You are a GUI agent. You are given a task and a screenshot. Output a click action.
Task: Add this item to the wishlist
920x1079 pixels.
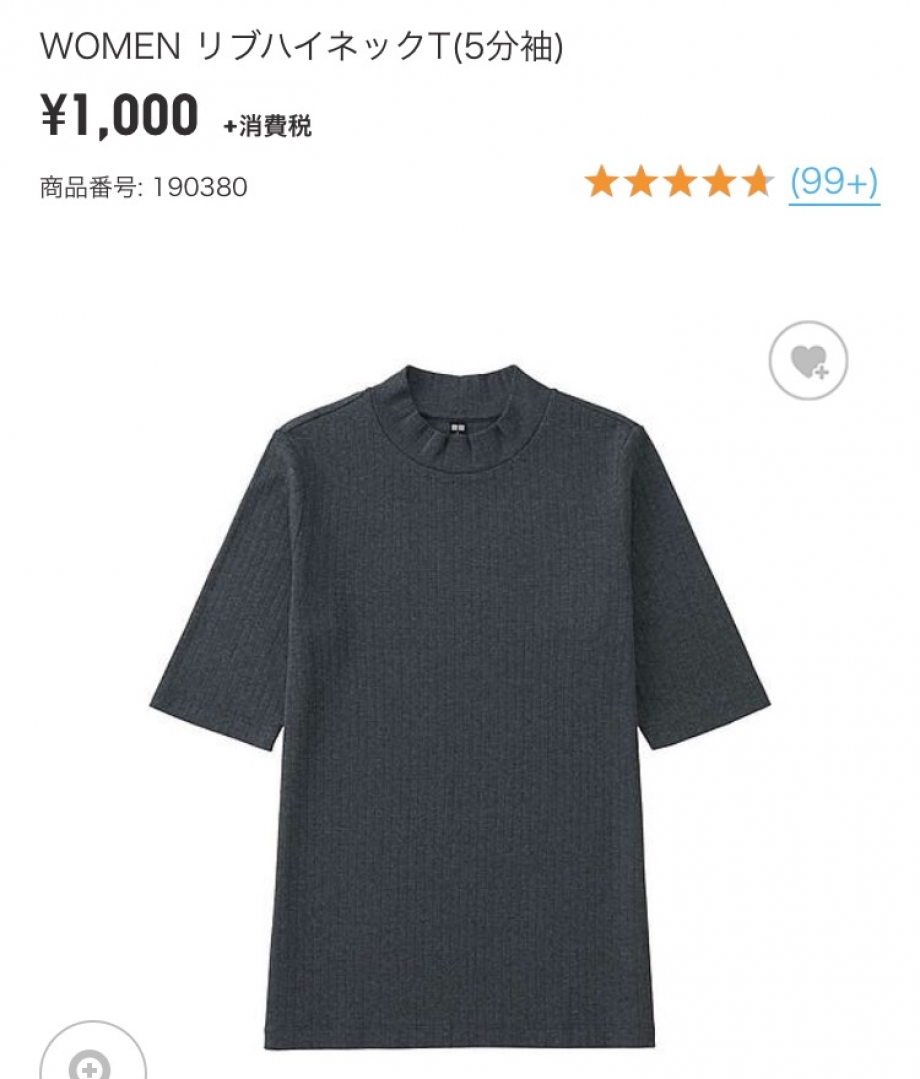[808, 361]
